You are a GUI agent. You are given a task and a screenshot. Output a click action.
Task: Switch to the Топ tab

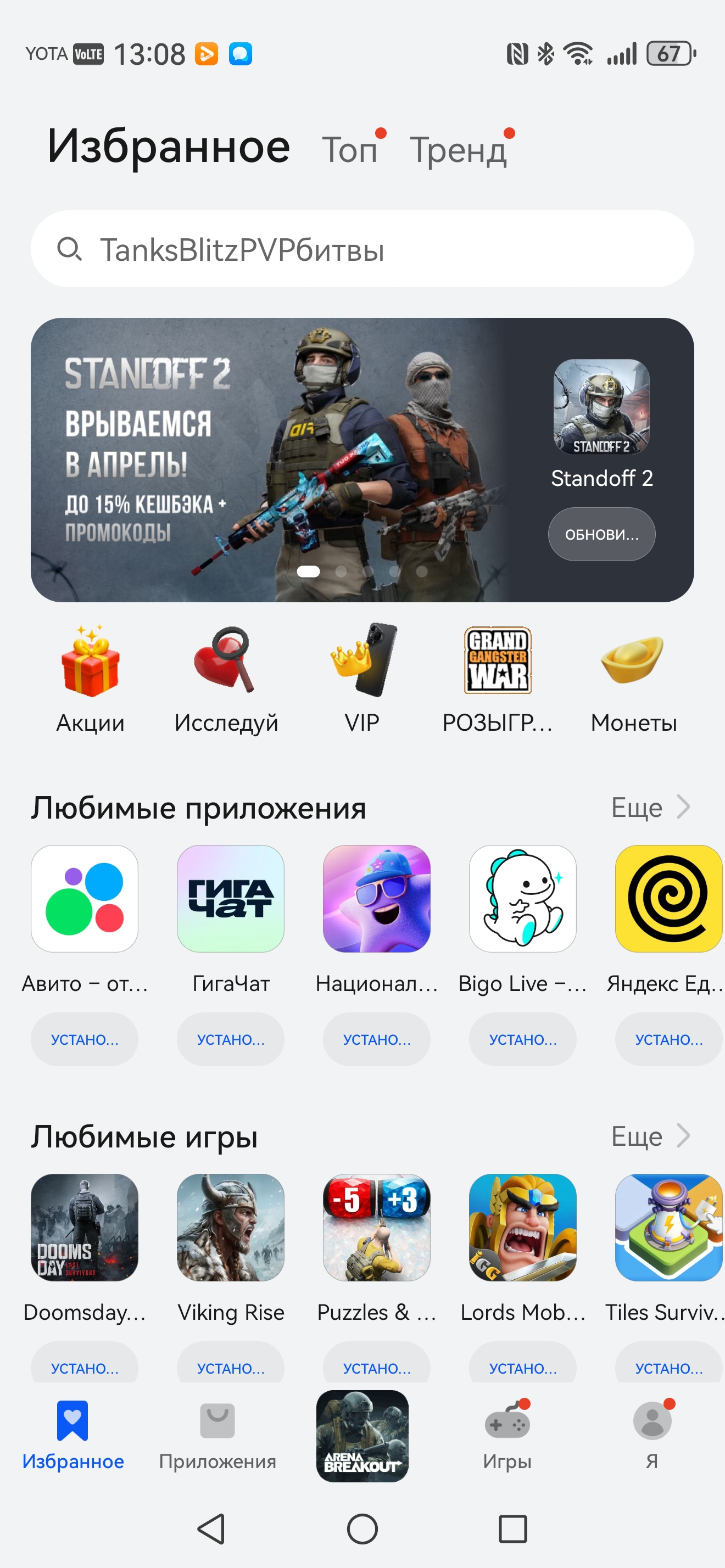349,149
